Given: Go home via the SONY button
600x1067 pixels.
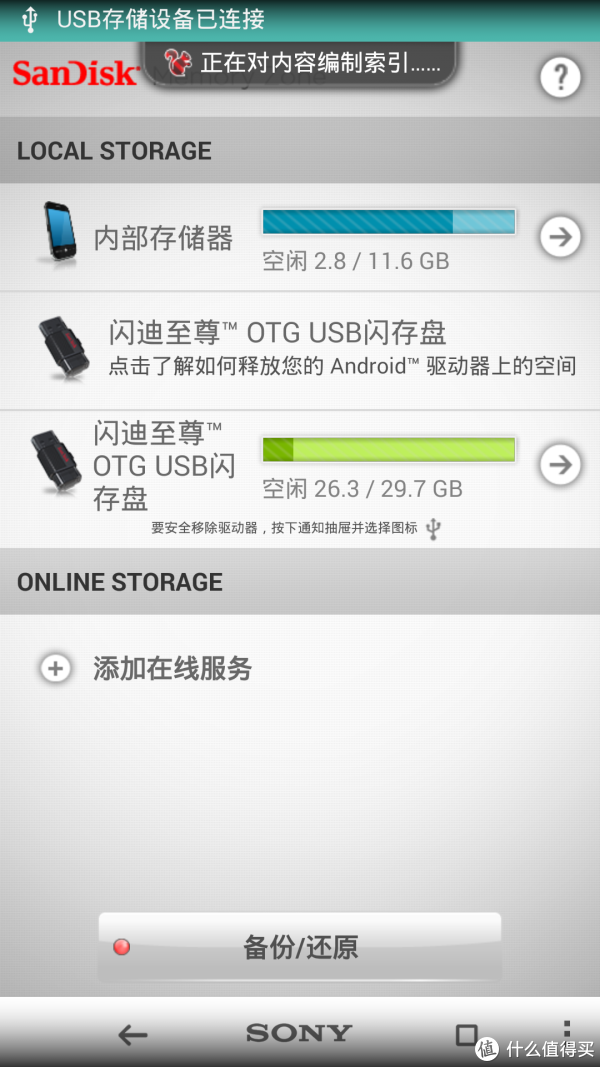Looking at the screenshot, I should tap(299, 1034).
